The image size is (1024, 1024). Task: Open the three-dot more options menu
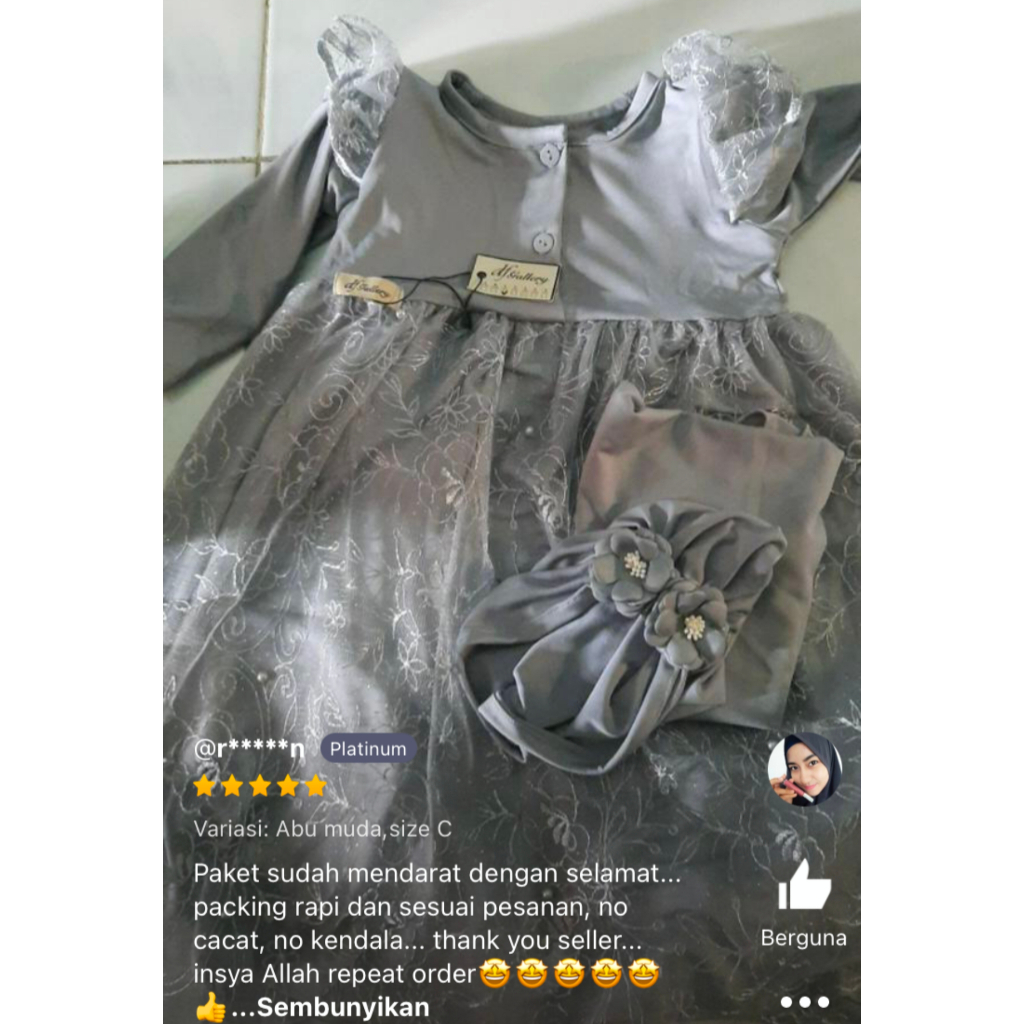click(x=804, y=1001)
